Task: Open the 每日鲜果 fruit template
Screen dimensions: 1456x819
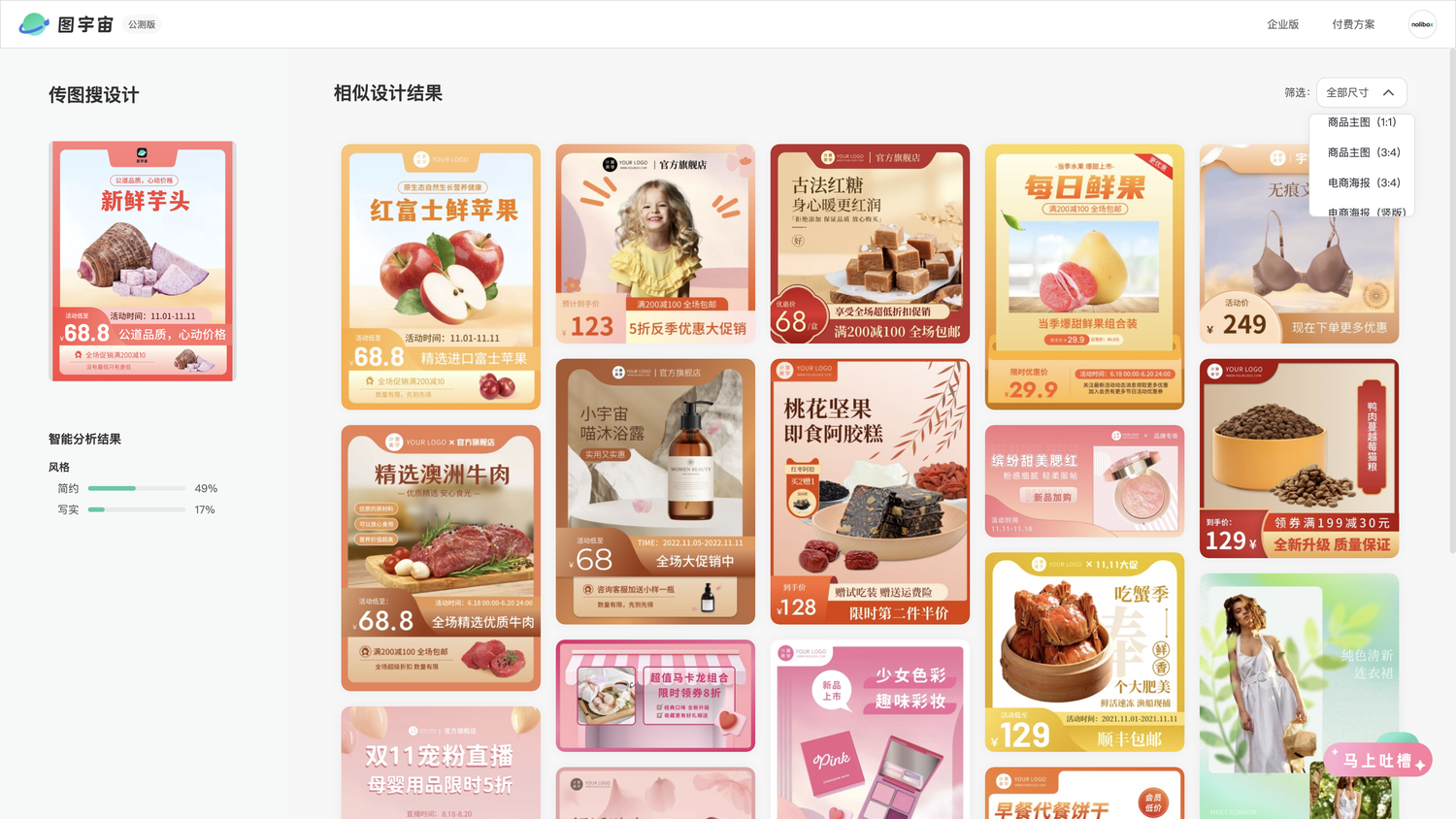Action: (x=1084, y=277)
